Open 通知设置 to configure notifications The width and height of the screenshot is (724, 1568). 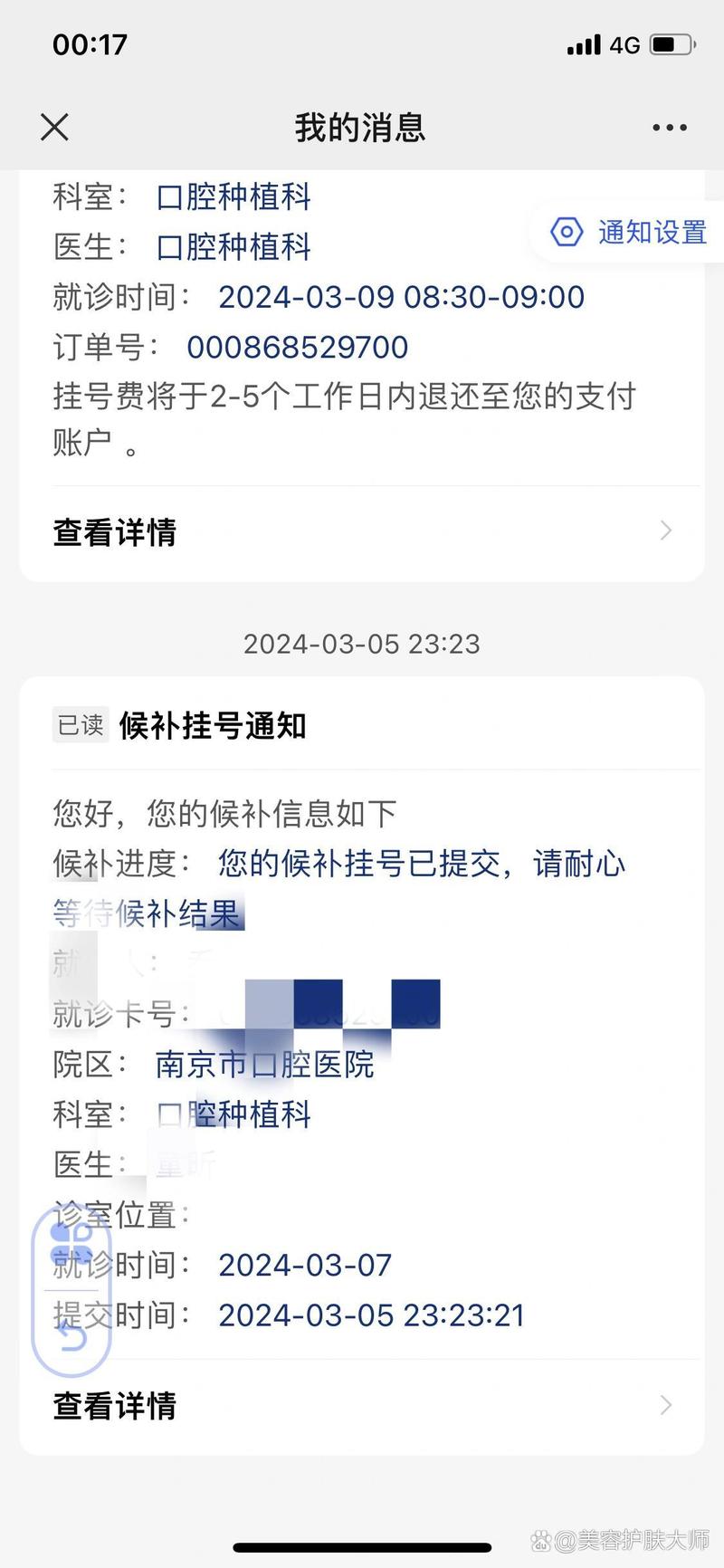[651, 233]
